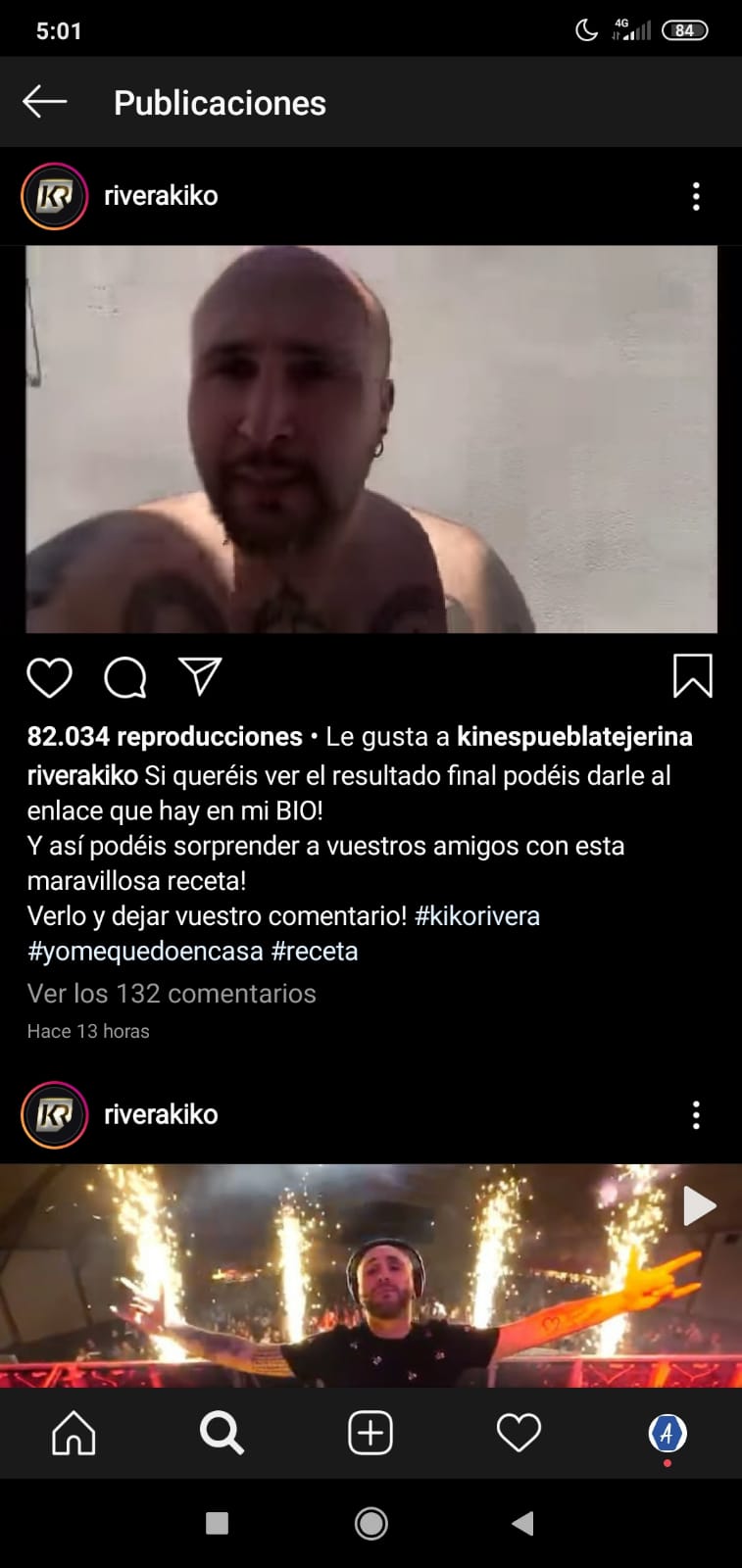Open options menu for the second riverakiko post
742x1568 pixels.
pyautogui.click(x=696, y=1114)
